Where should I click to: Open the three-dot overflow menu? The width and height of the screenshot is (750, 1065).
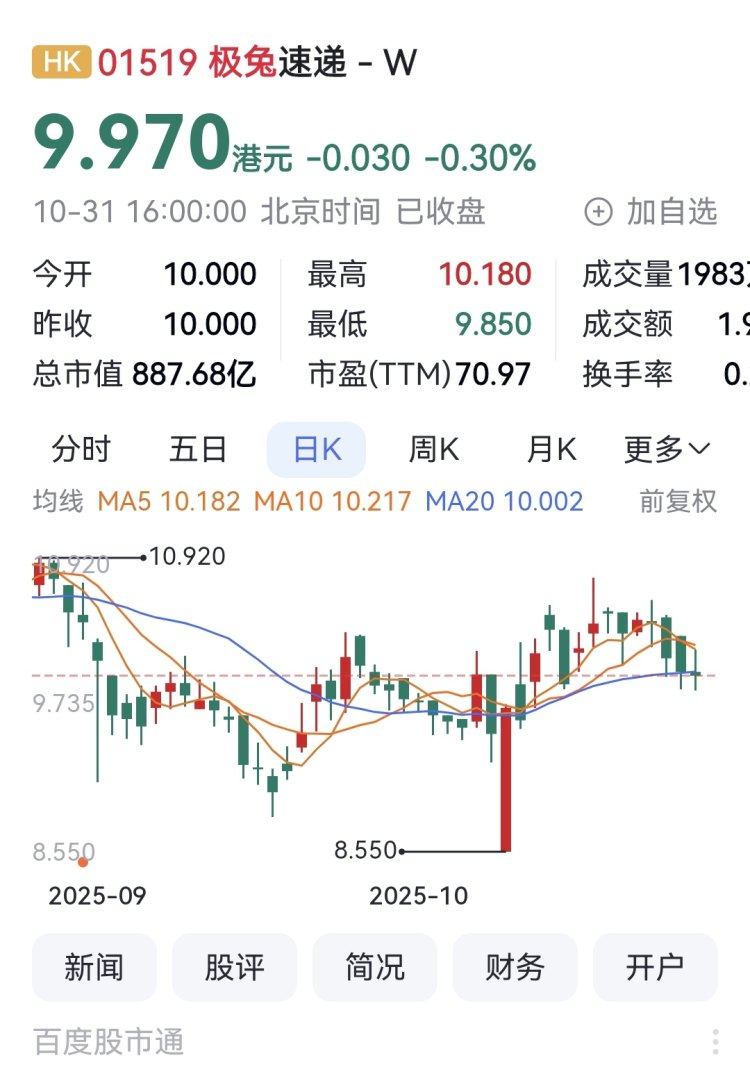click(x=716, y=1041)
